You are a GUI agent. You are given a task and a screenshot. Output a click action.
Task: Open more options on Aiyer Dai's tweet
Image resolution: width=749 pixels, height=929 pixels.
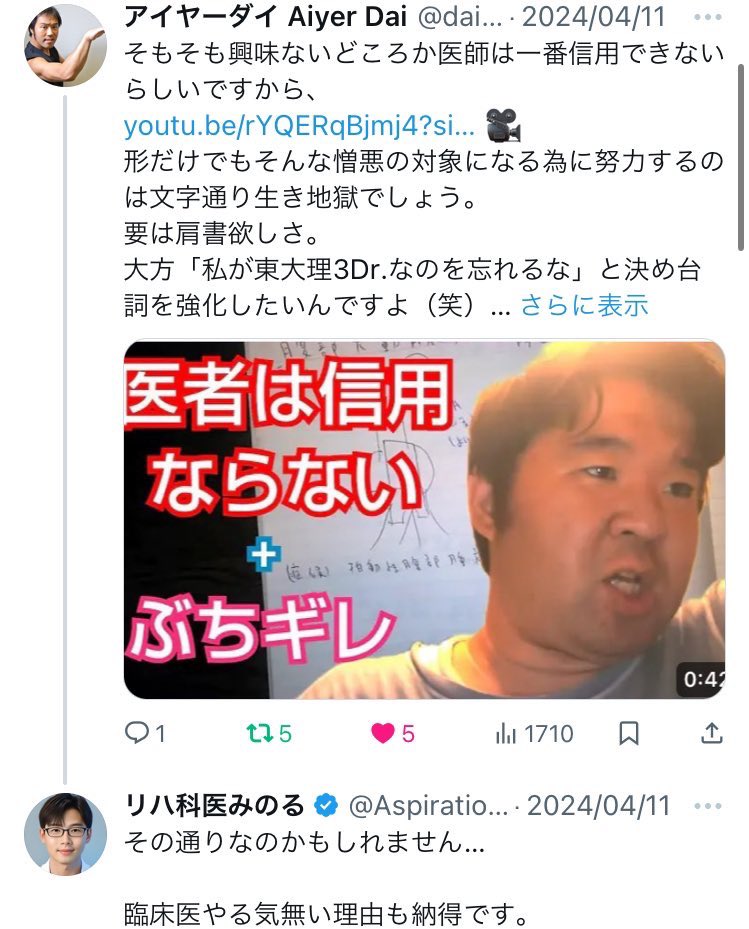pyautogui.click(x=711, y=17)
